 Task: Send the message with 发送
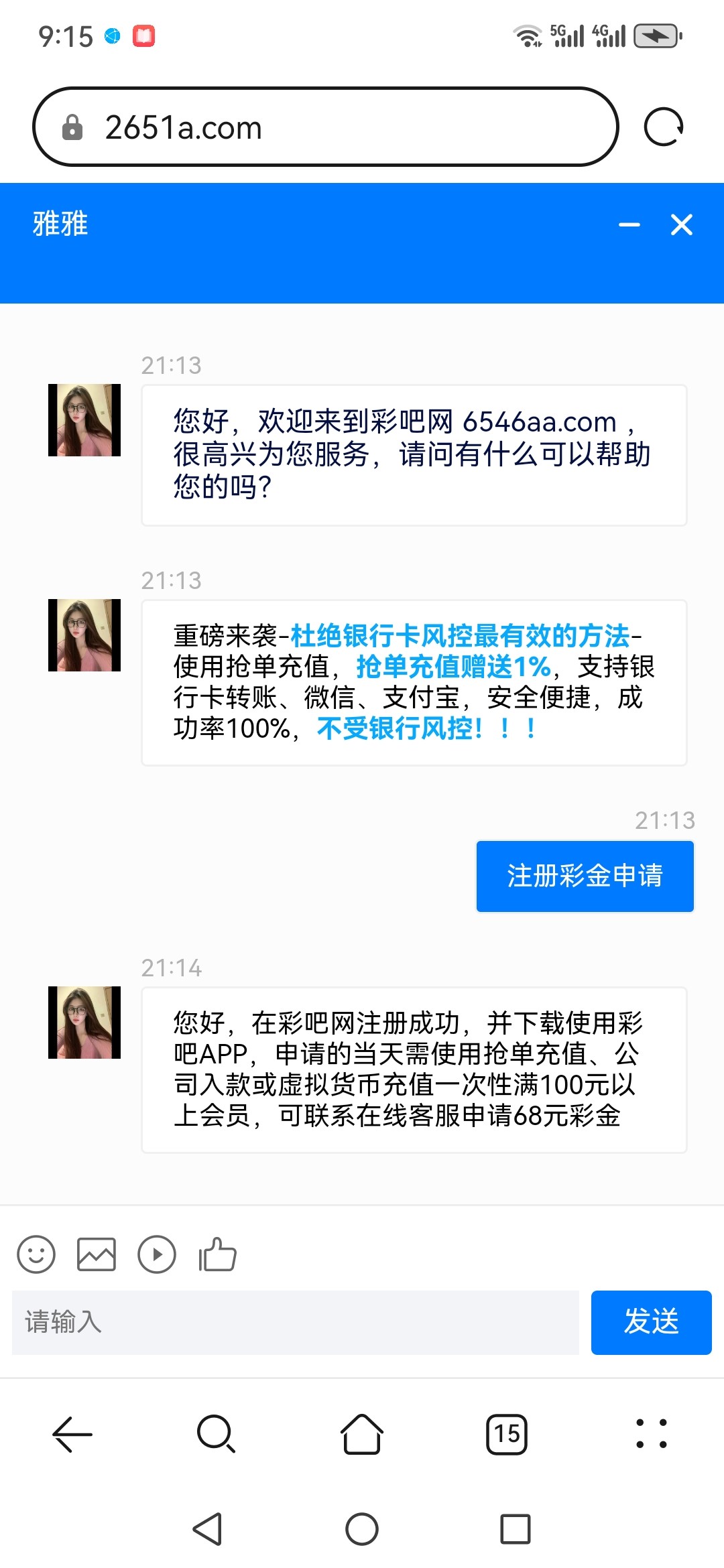651,1322
